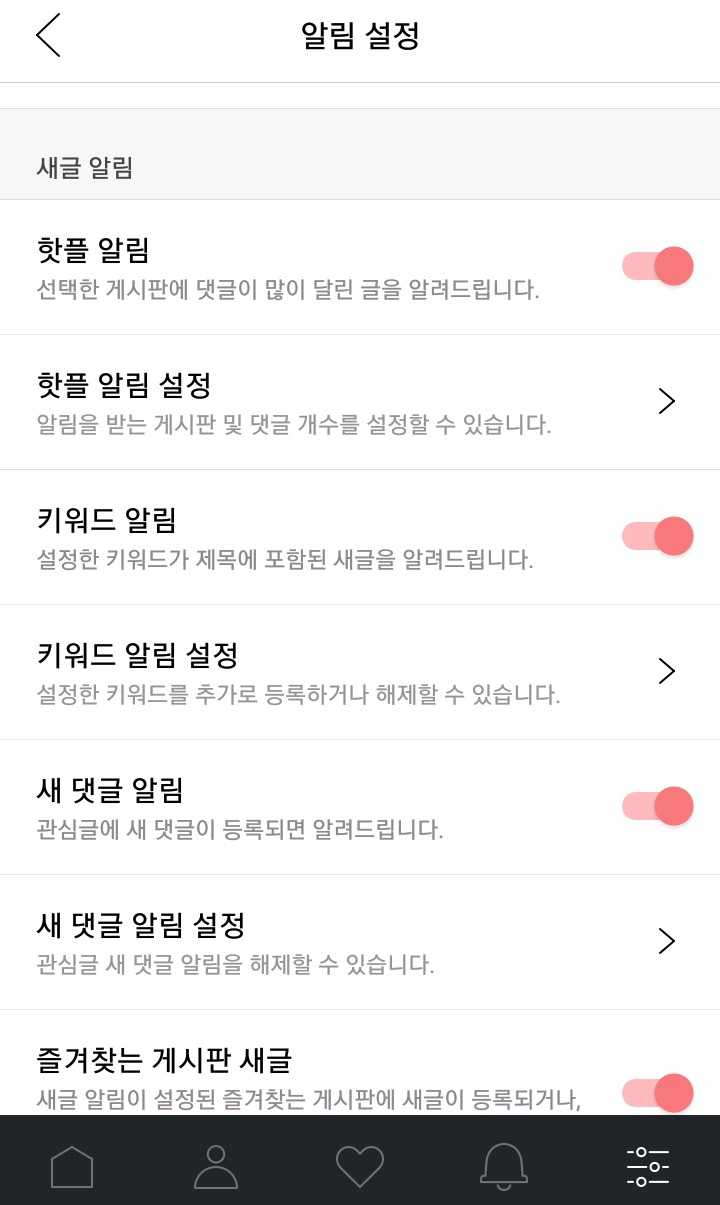
Task: Switch off 즐겨찾는 게시판 새글 alerts
Action: click(x=657, y=1092)
